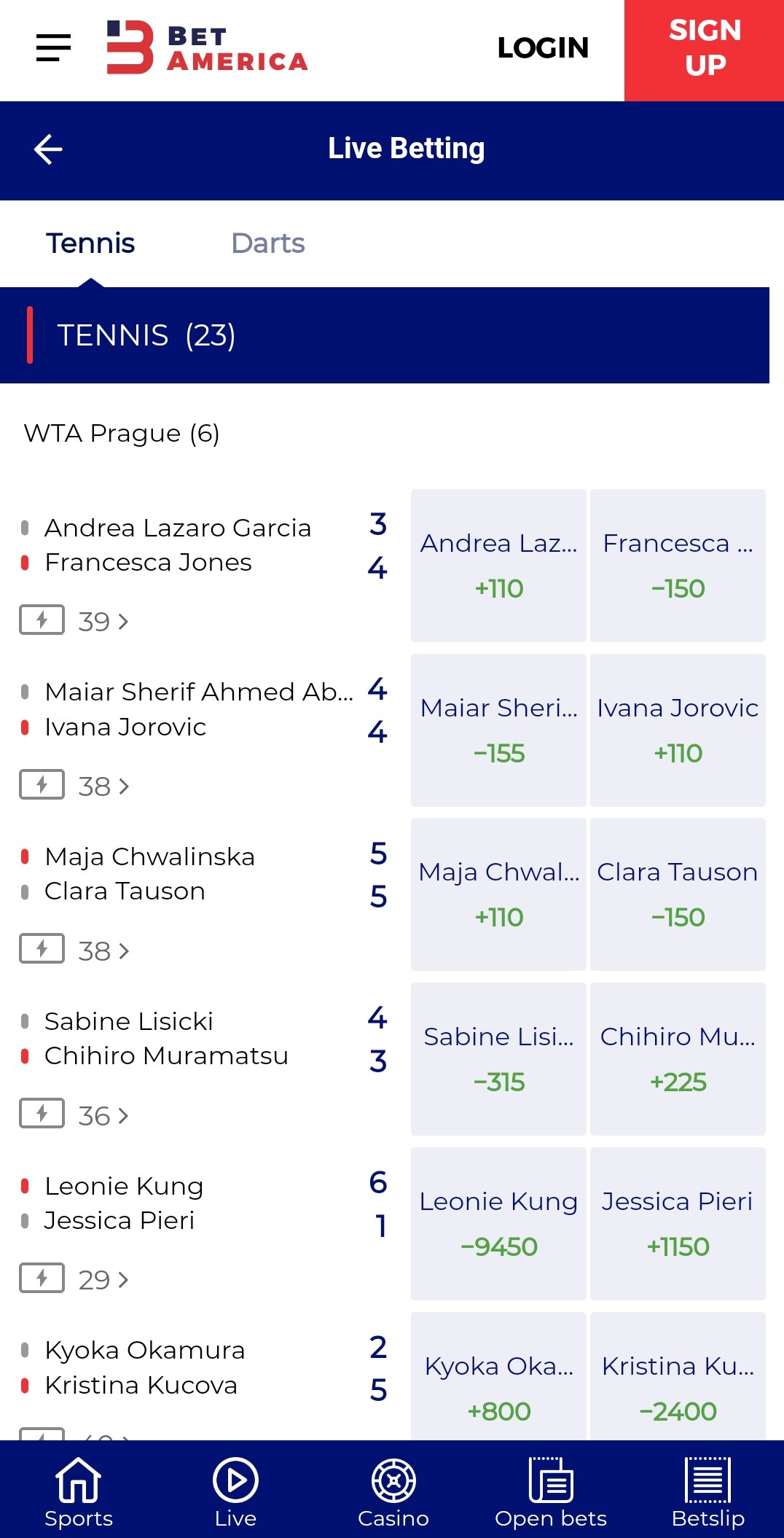Screen dimensions: 784x1538
Task: Open the hamburger menu
Action: click(x=53, y=47)
